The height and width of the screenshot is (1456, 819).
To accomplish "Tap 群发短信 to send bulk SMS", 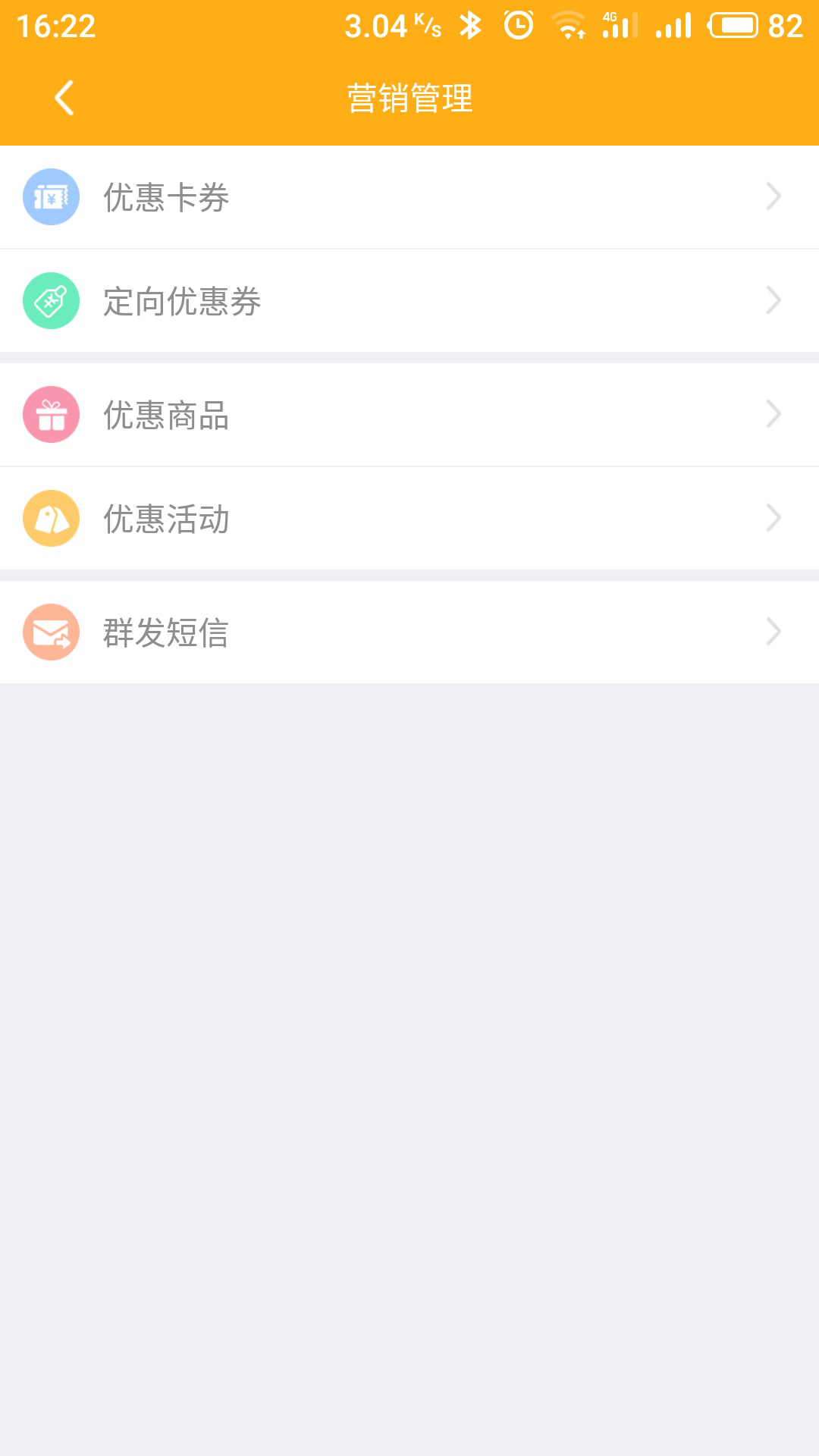I will [x=409, y=632].
